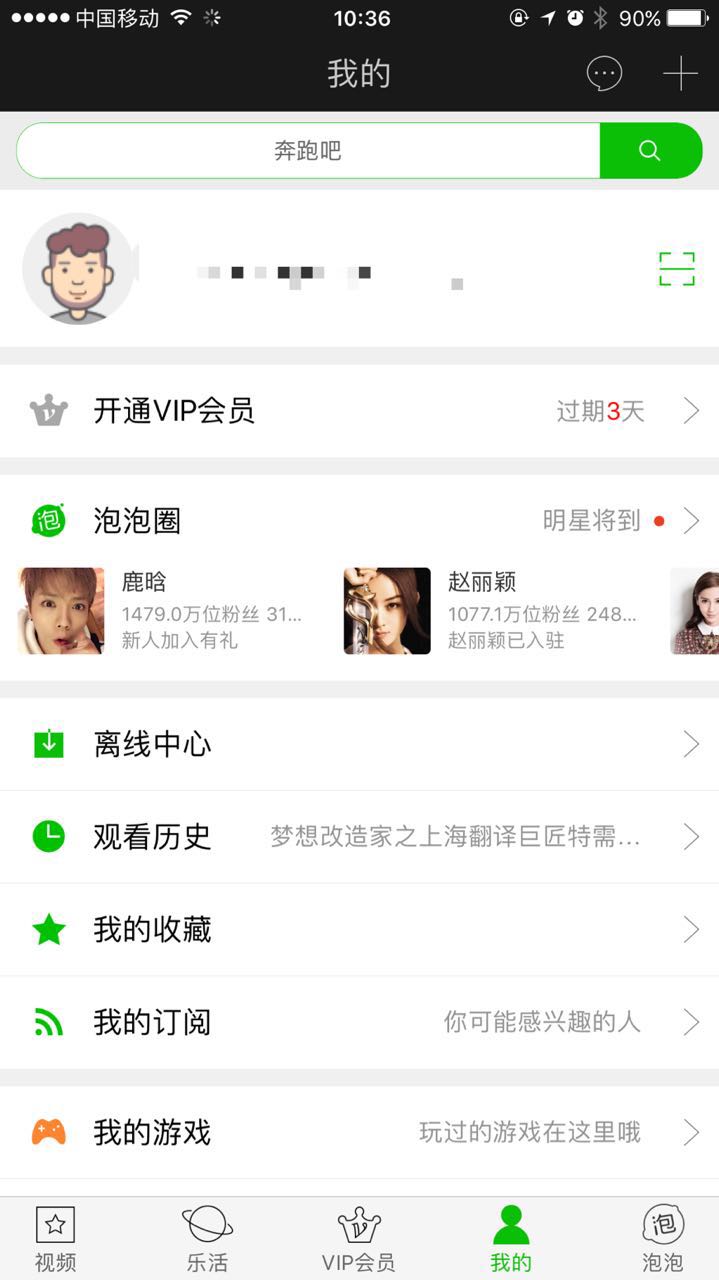The height and width of the screenshot is (1280, 719).
Task: Tap the plus icon in the top bar
Action: pos(680,73)
